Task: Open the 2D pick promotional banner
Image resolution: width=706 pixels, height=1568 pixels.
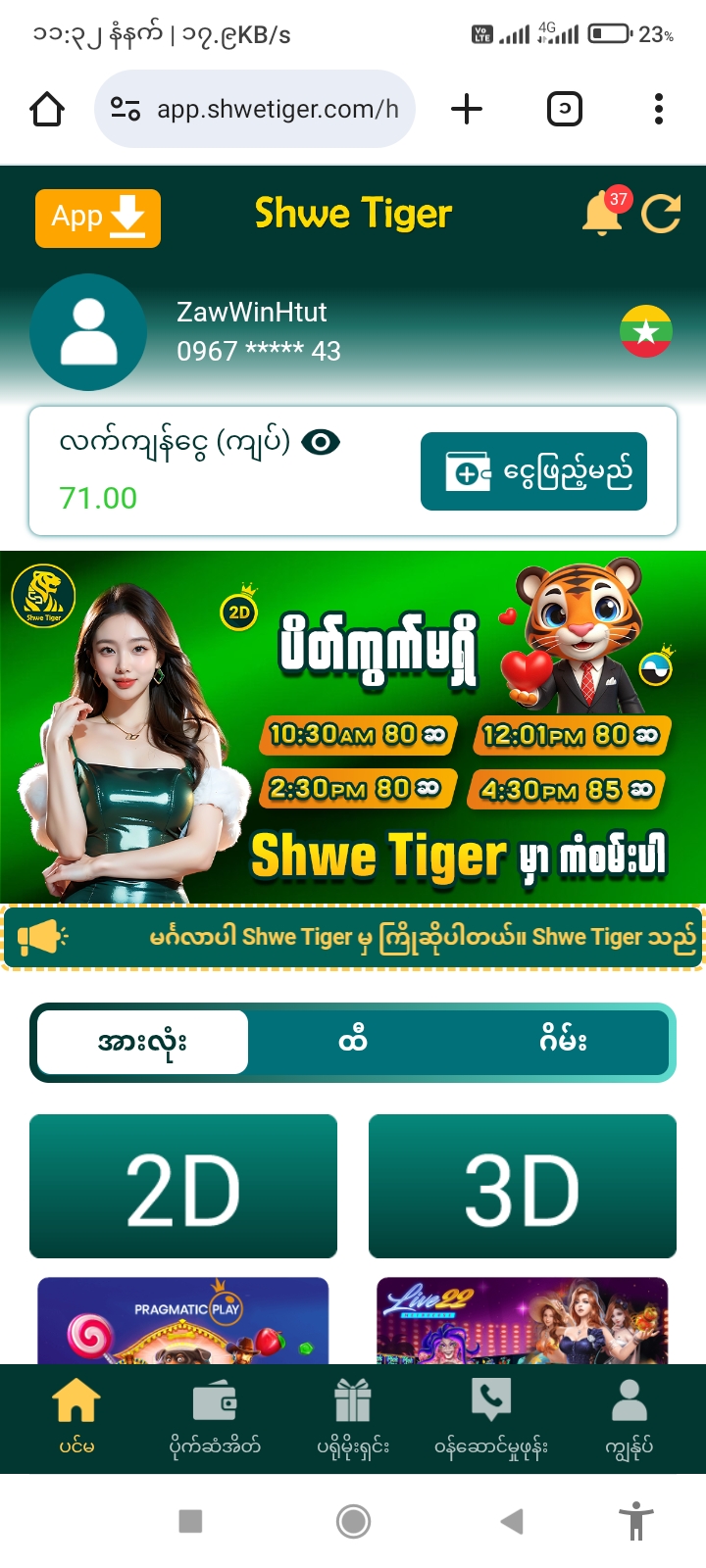Action: tap(353, 726)
